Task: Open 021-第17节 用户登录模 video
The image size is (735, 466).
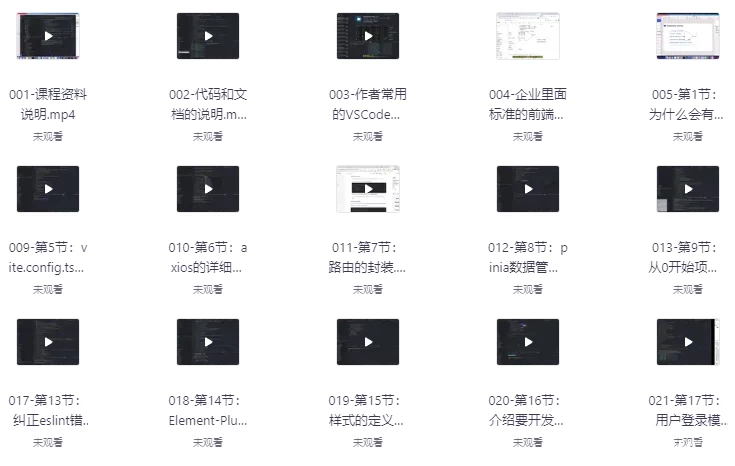Action: coord(688,342)
